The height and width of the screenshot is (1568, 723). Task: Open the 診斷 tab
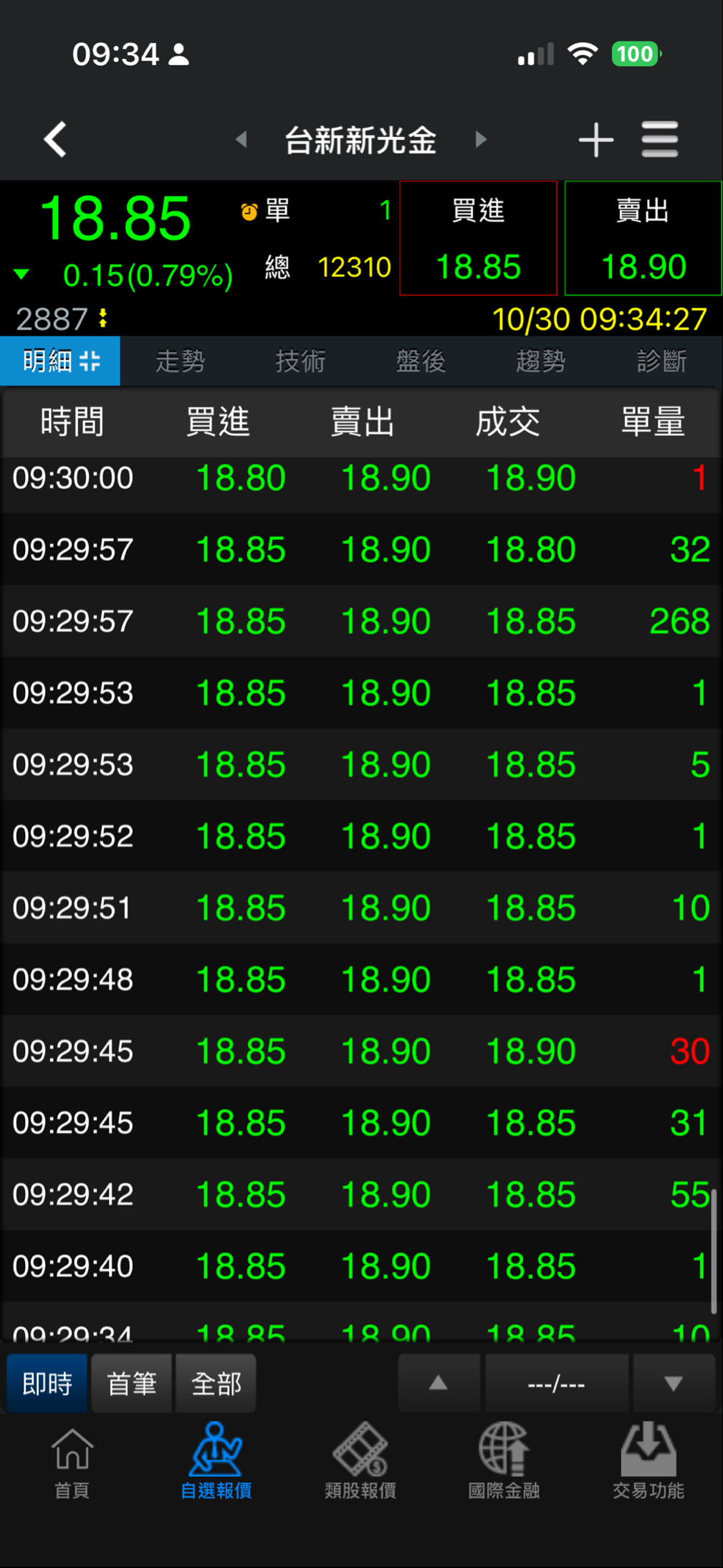(x=661, y=361)
